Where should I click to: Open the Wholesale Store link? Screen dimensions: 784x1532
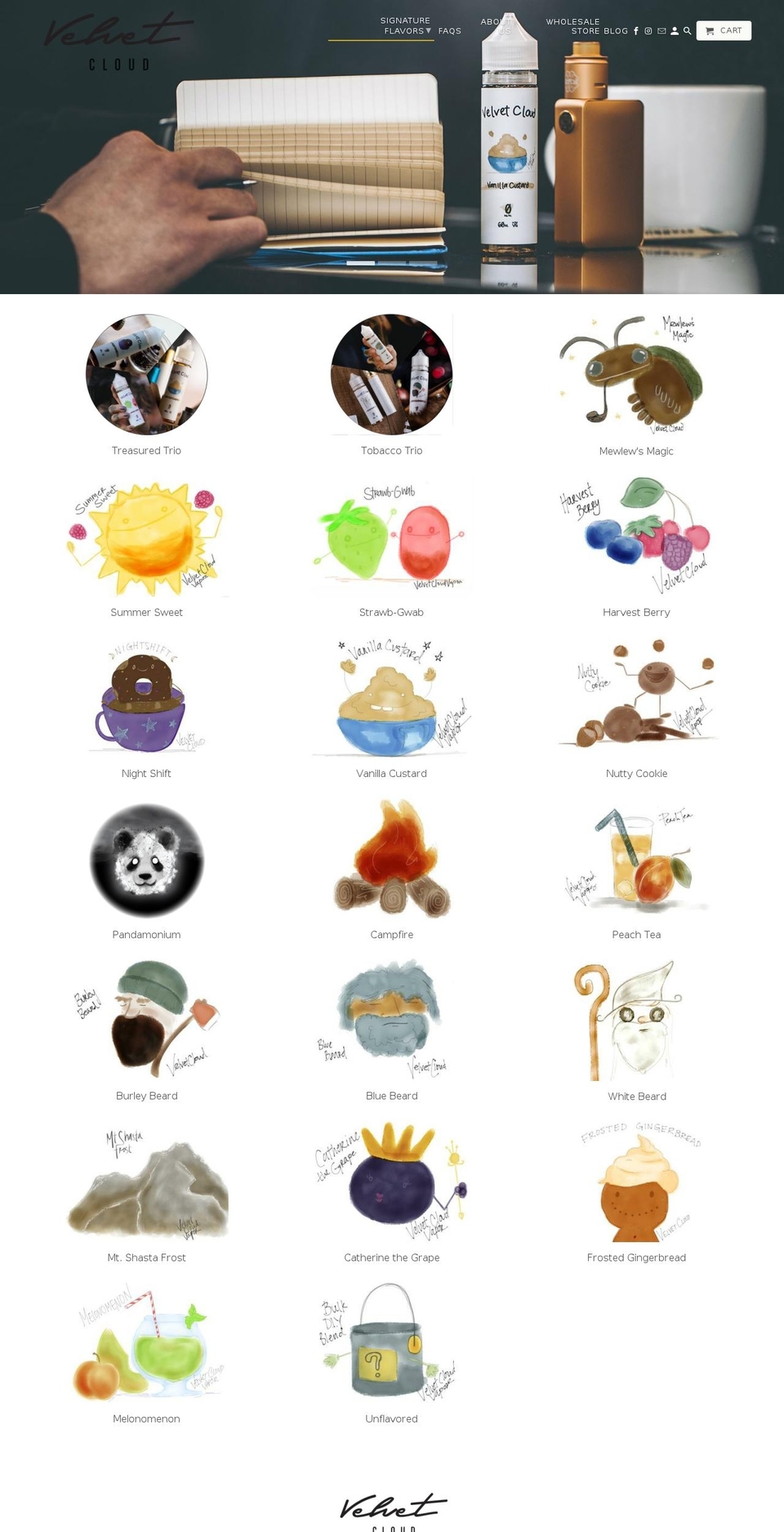(573, 26)
